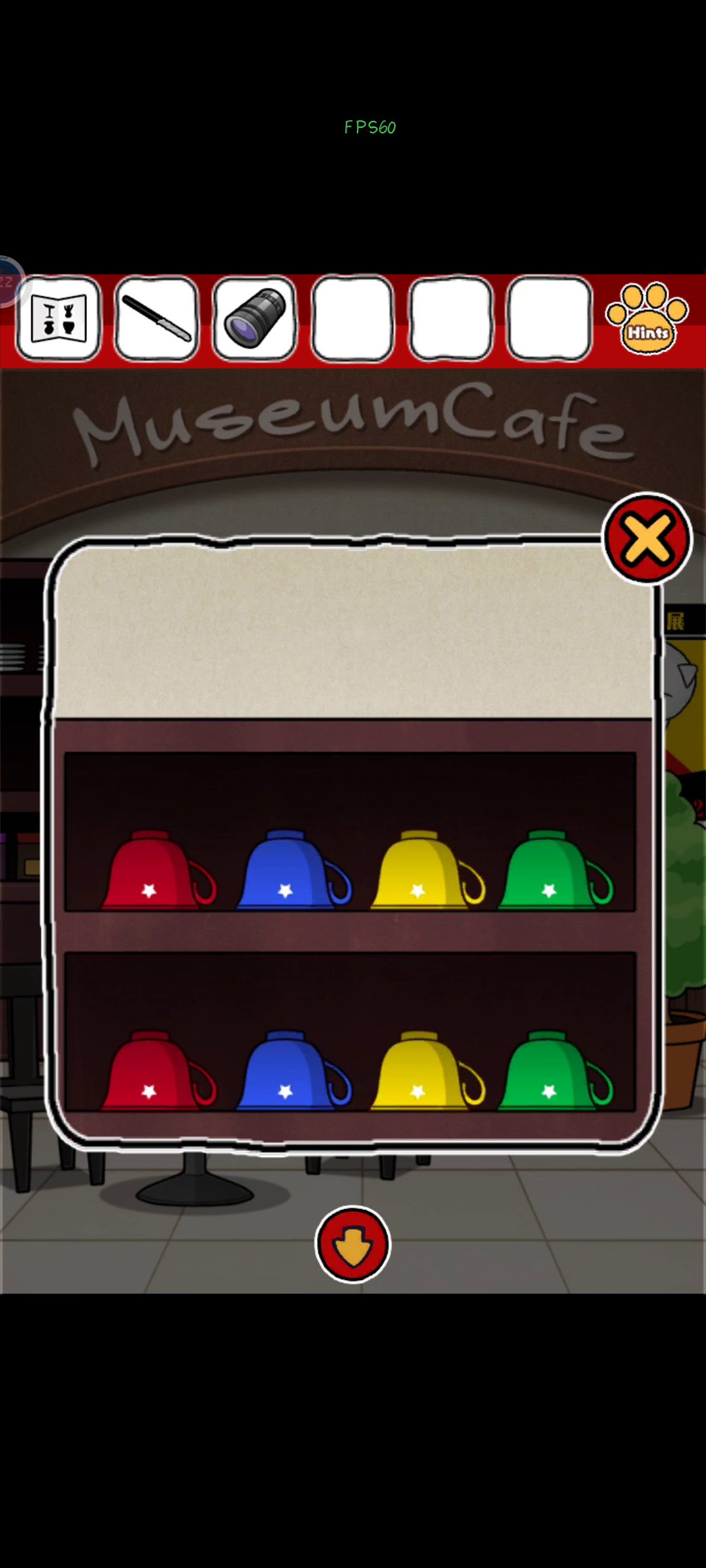Select the pamphlet item in inventory
This screenshot has width=706, height=1568.
click(x=59, y=318)
